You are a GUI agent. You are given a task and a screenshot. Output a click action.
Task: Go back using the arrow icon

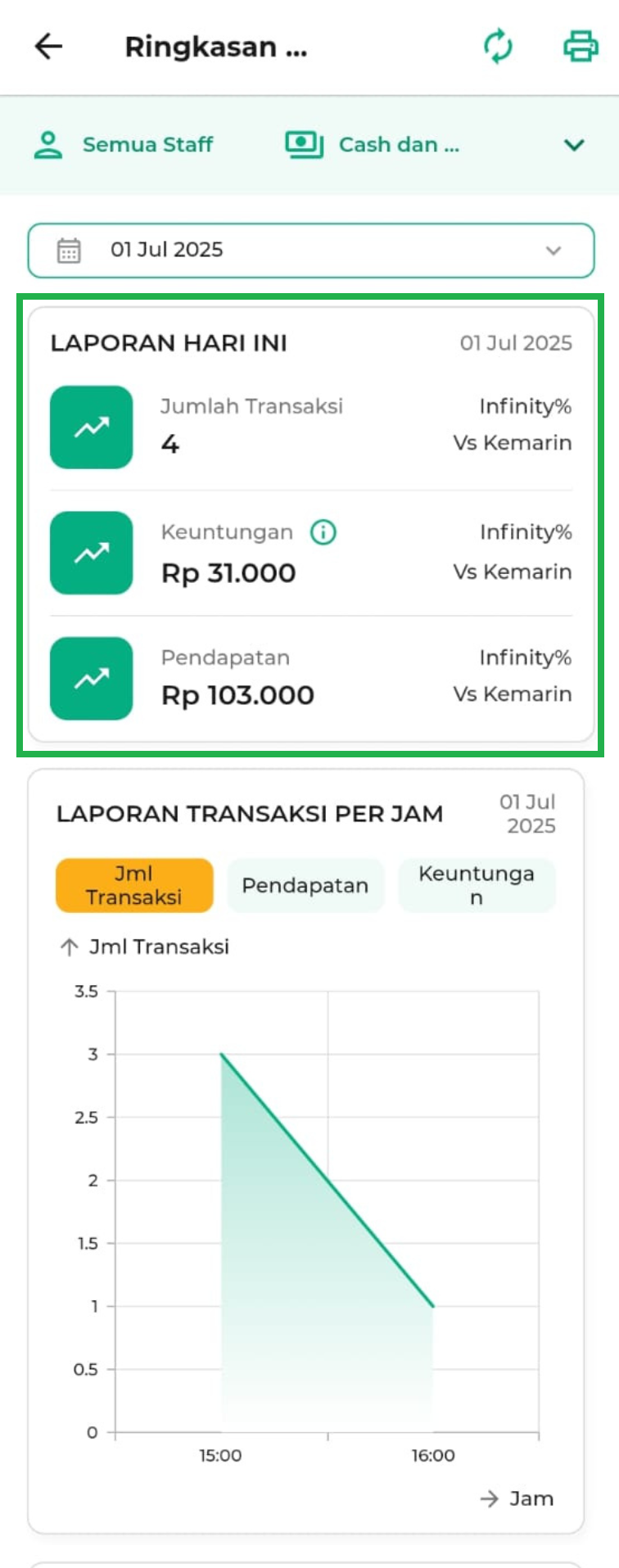[x=48, y=47]
